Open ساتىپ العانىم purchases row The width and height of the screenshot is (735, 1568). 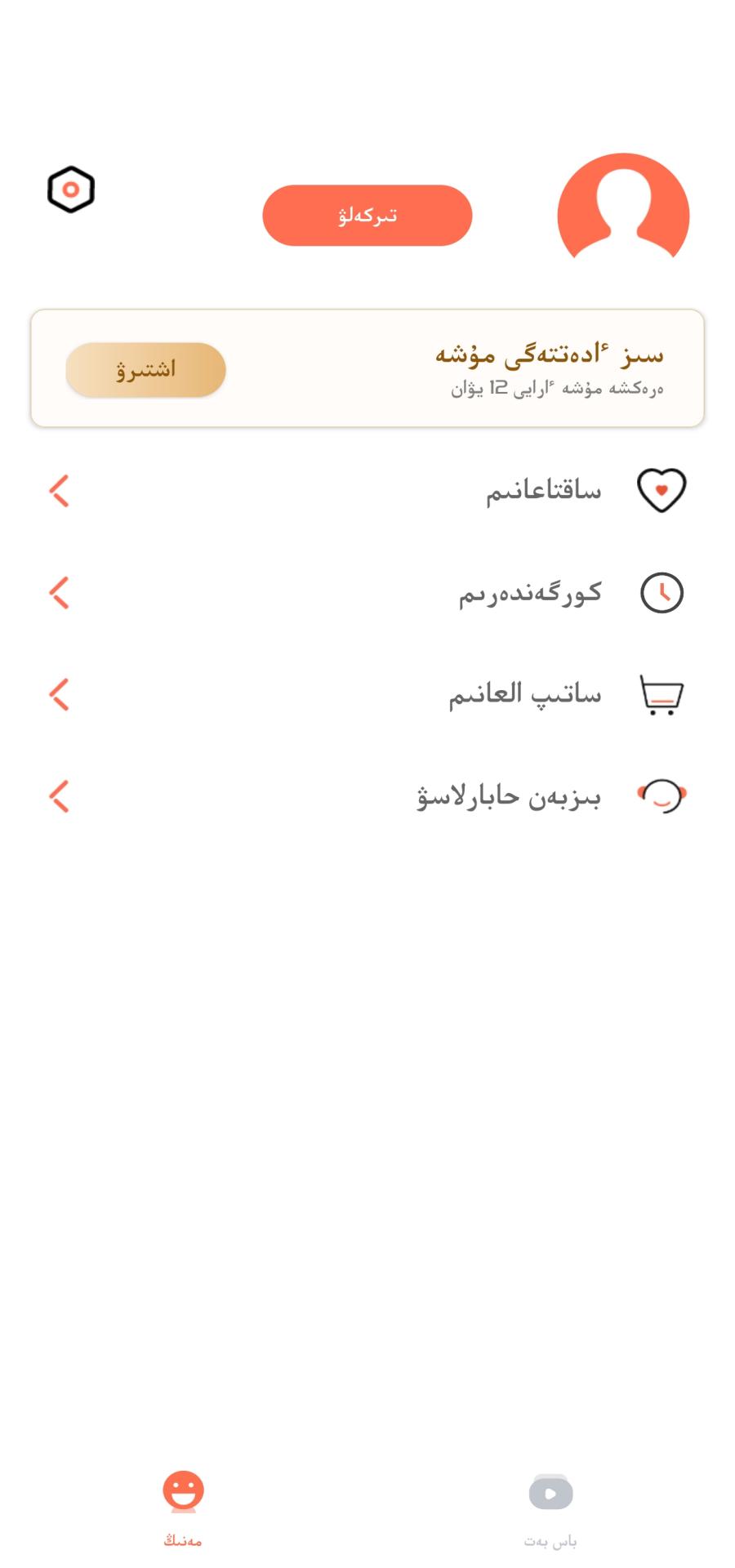(x=367, y=695)
